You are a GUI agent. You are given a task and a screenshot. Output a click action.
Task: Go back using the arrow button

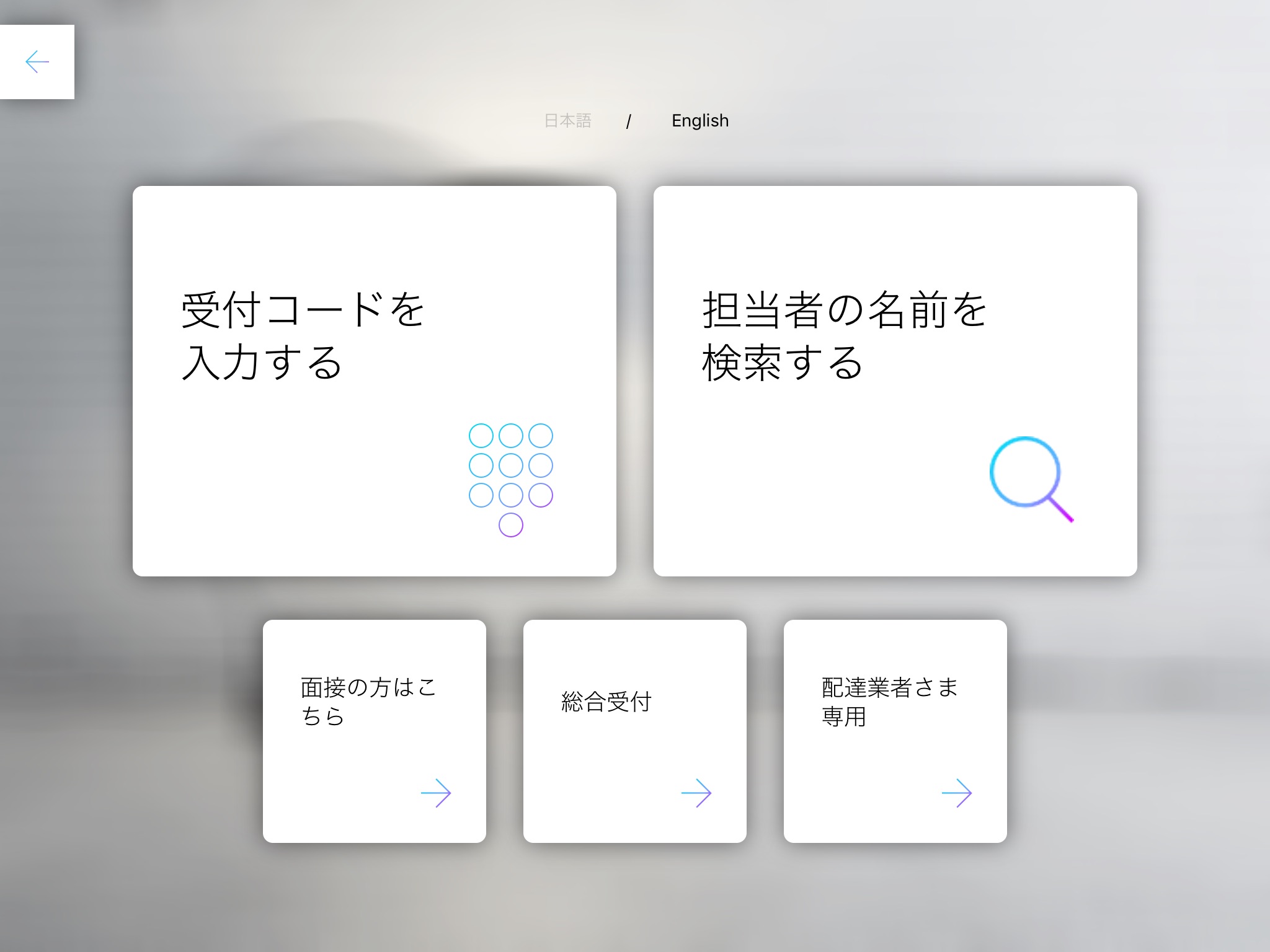[x=37, y=62]
